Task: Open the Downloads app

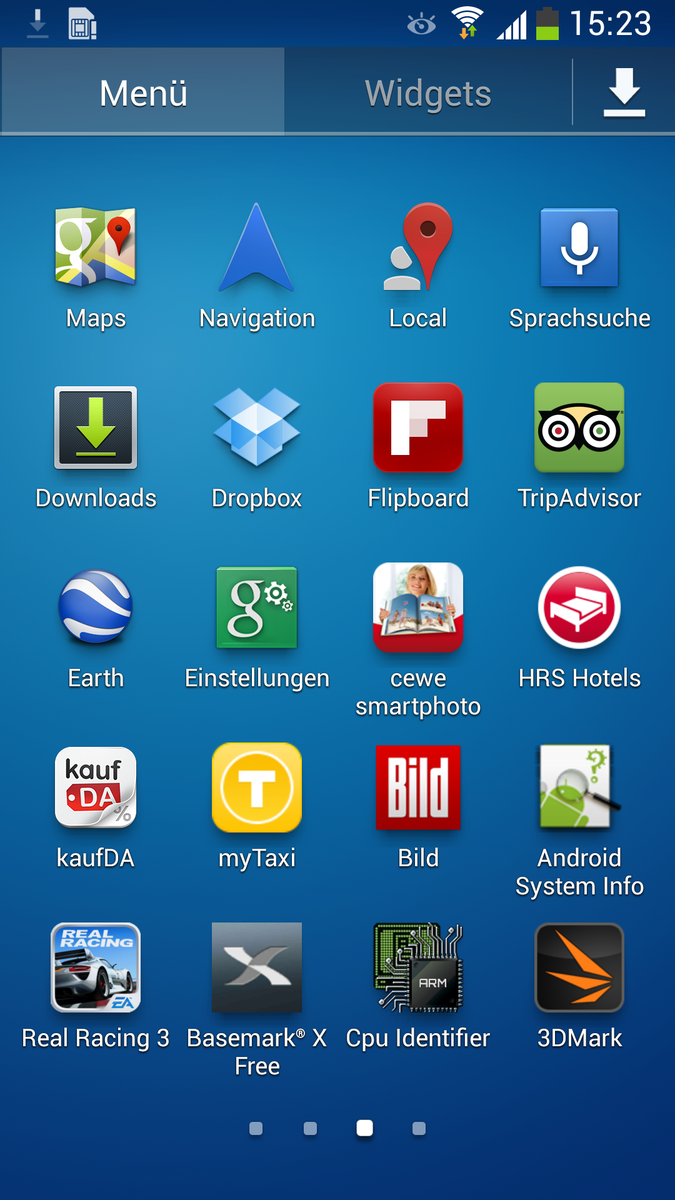Action: tap(96, 428)
